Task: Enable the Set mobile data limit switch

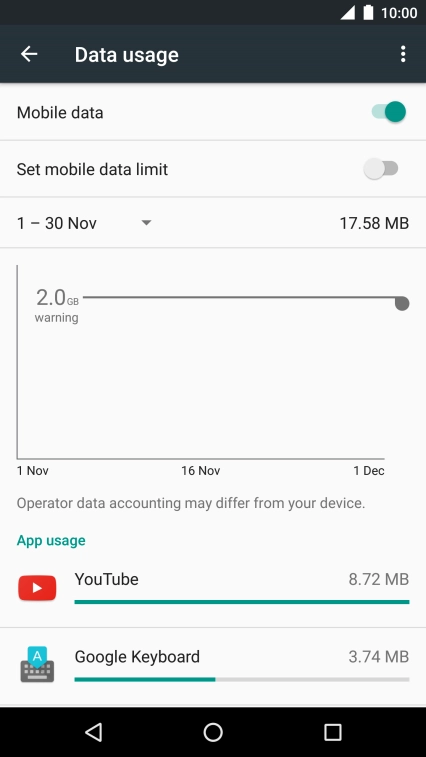Action: pyautogui.click(x=381, y=169)
